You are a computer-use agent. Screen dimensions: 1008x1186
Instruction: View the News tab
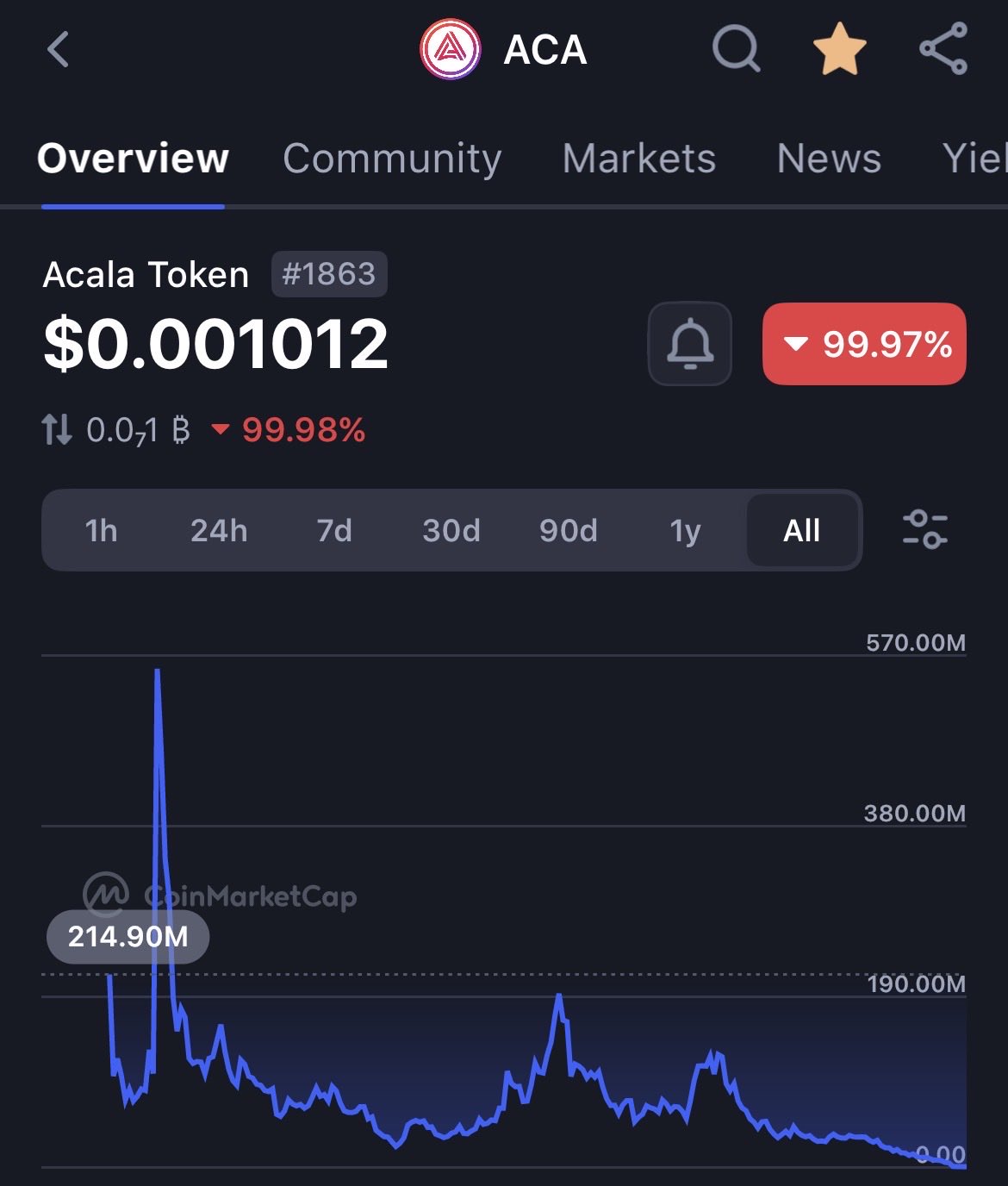coord(829,159)
